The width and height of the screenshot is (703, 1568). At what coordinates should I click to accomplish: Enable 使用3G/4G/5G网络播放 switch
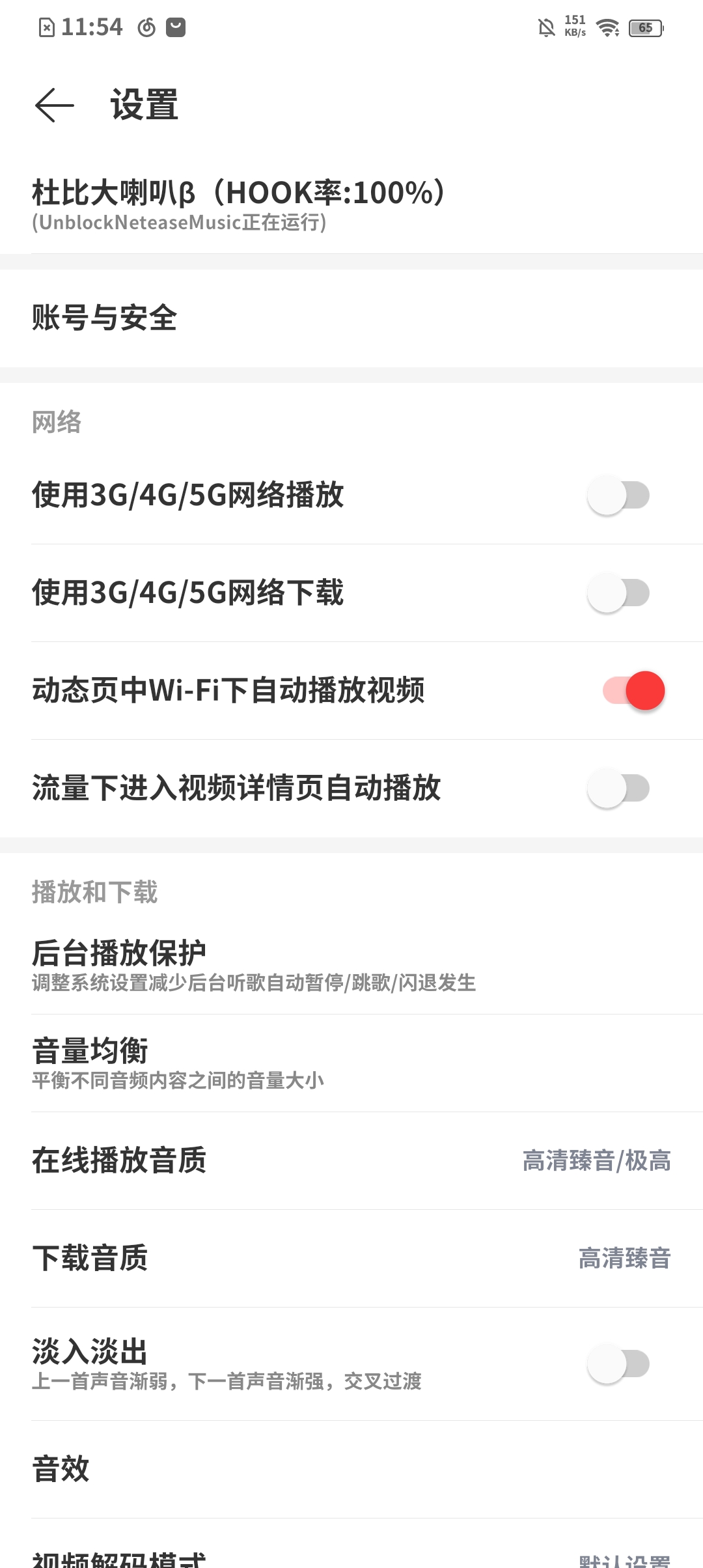pos(619,496)
